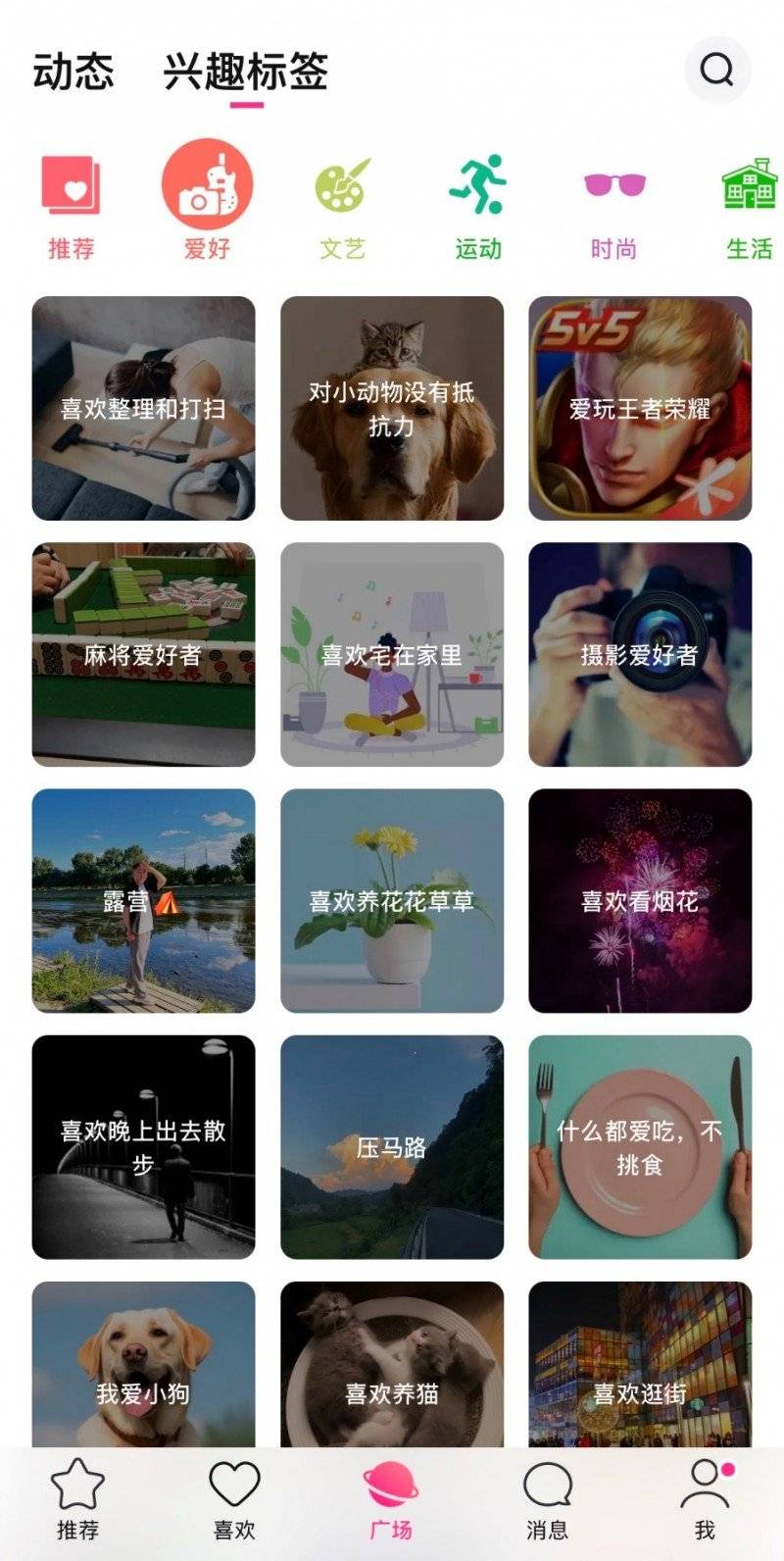The width and height of the screenshot is (784, 1561).
Task: Open the 消息 bottom tab
Action: click(548, 1499)
